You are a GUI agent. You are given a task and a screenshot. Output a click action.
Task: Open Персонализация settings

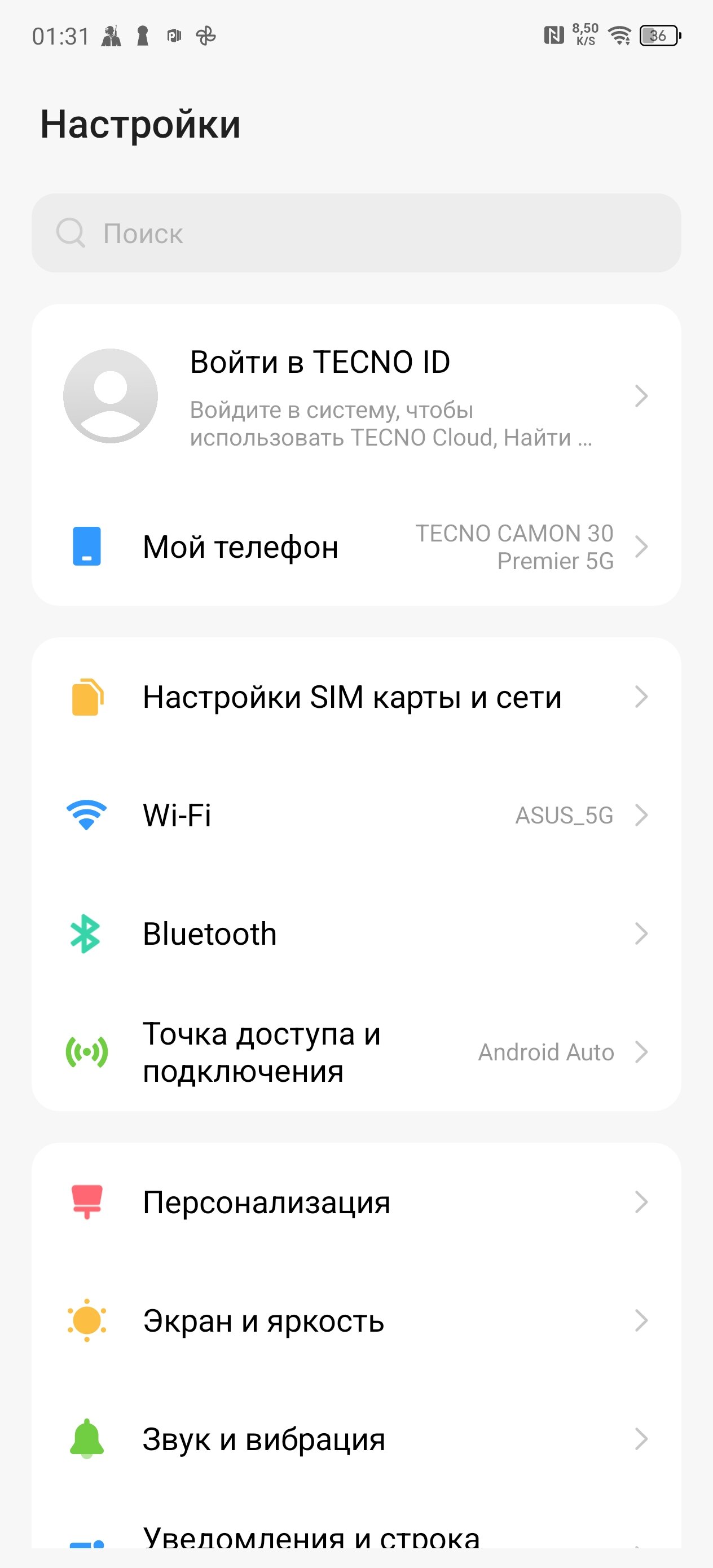coord(356,1202)
